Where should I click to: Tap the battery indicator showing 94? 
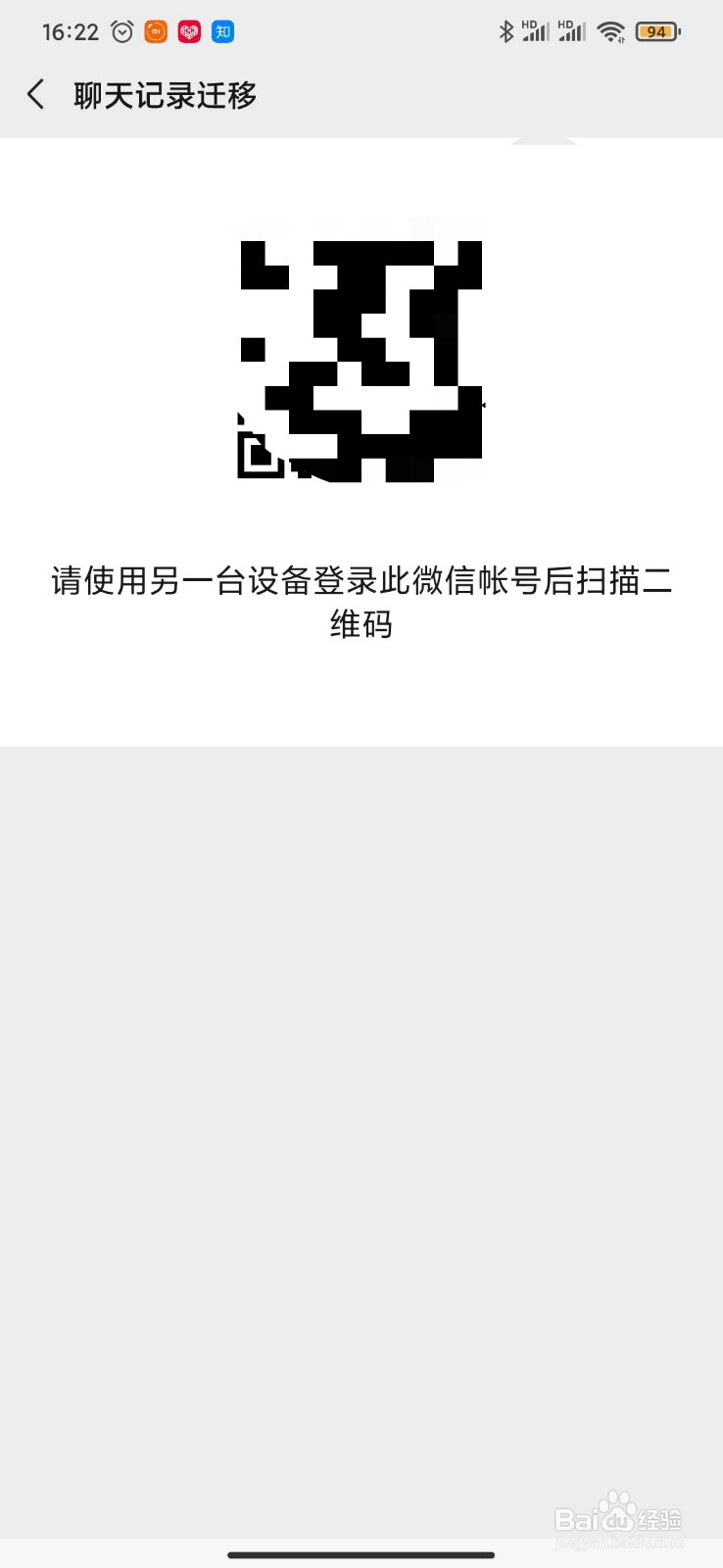656,30
